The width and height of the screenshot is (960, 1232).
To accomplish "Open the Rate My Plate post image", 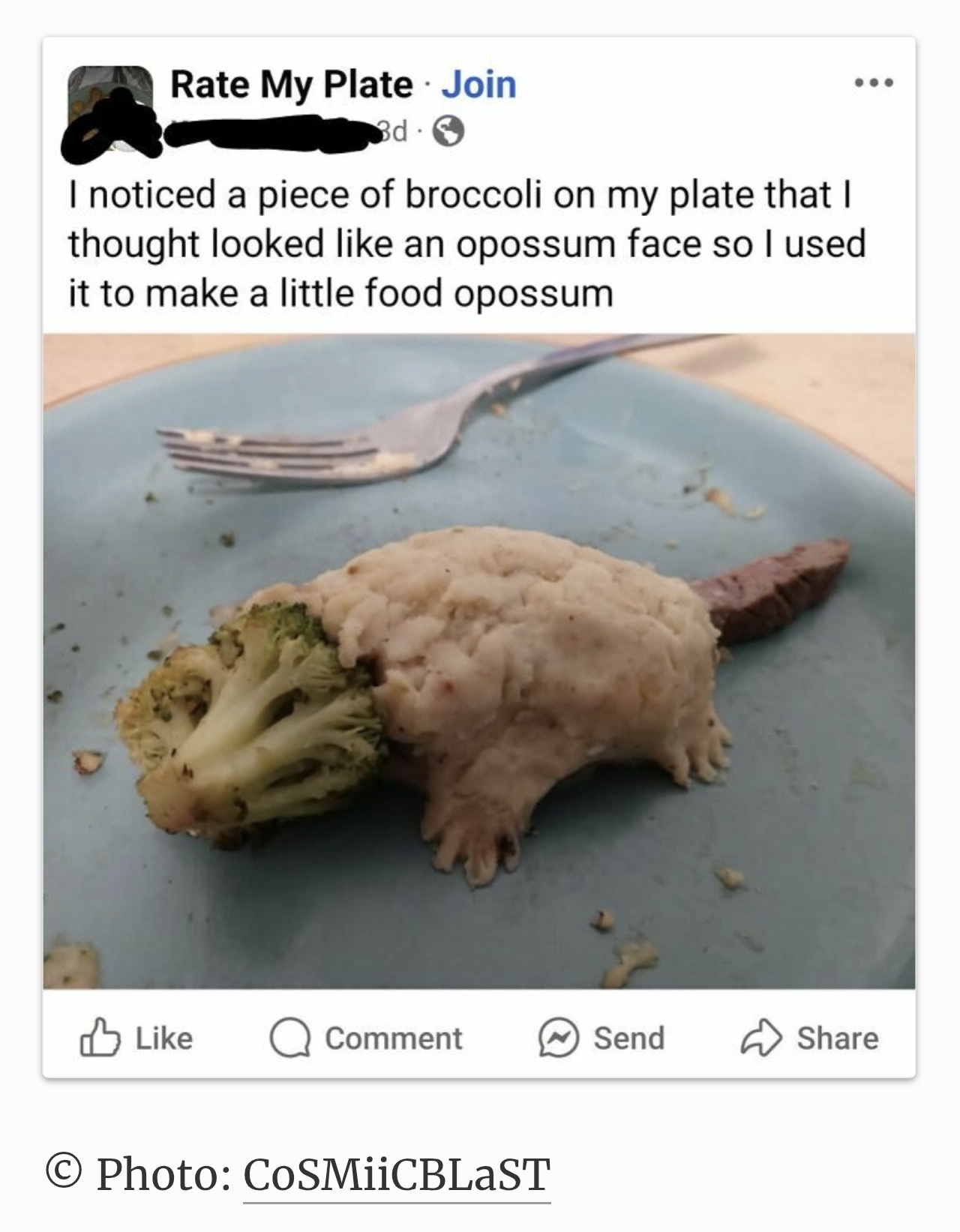I will 478,661.
